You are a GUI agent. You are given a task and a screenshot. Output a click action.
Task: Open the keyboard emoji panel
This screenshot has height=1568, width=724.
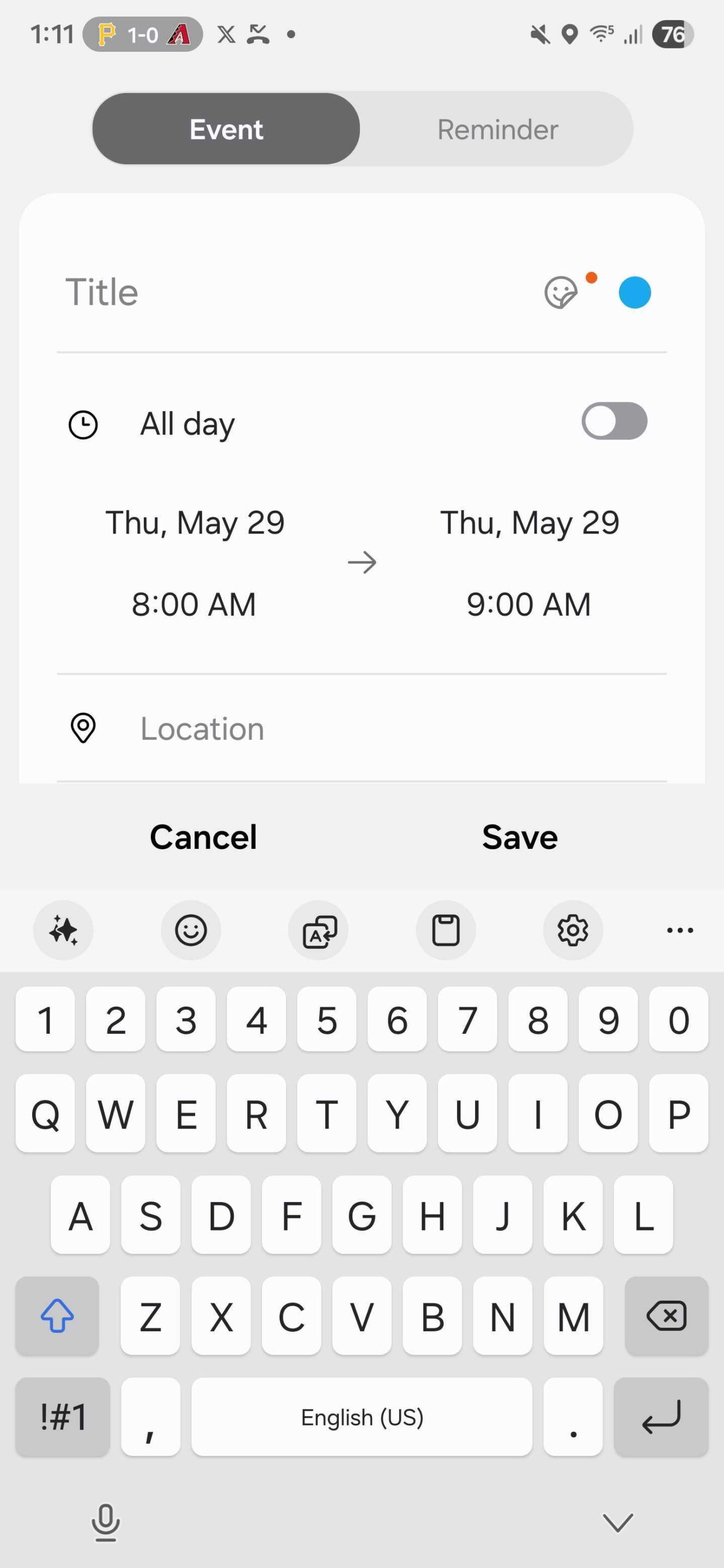click(191, 930)
